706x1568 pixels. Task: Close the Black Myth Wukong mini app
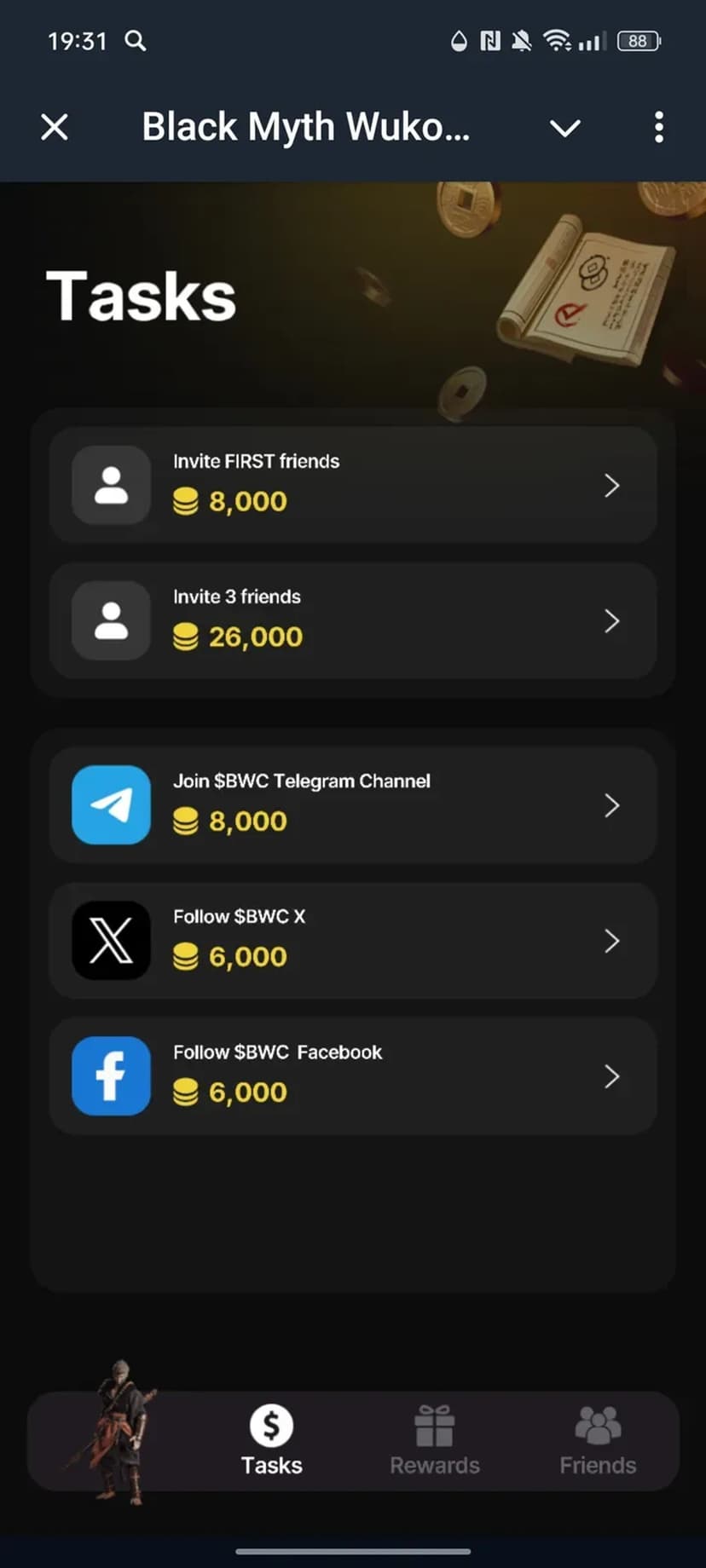(55, 128)
